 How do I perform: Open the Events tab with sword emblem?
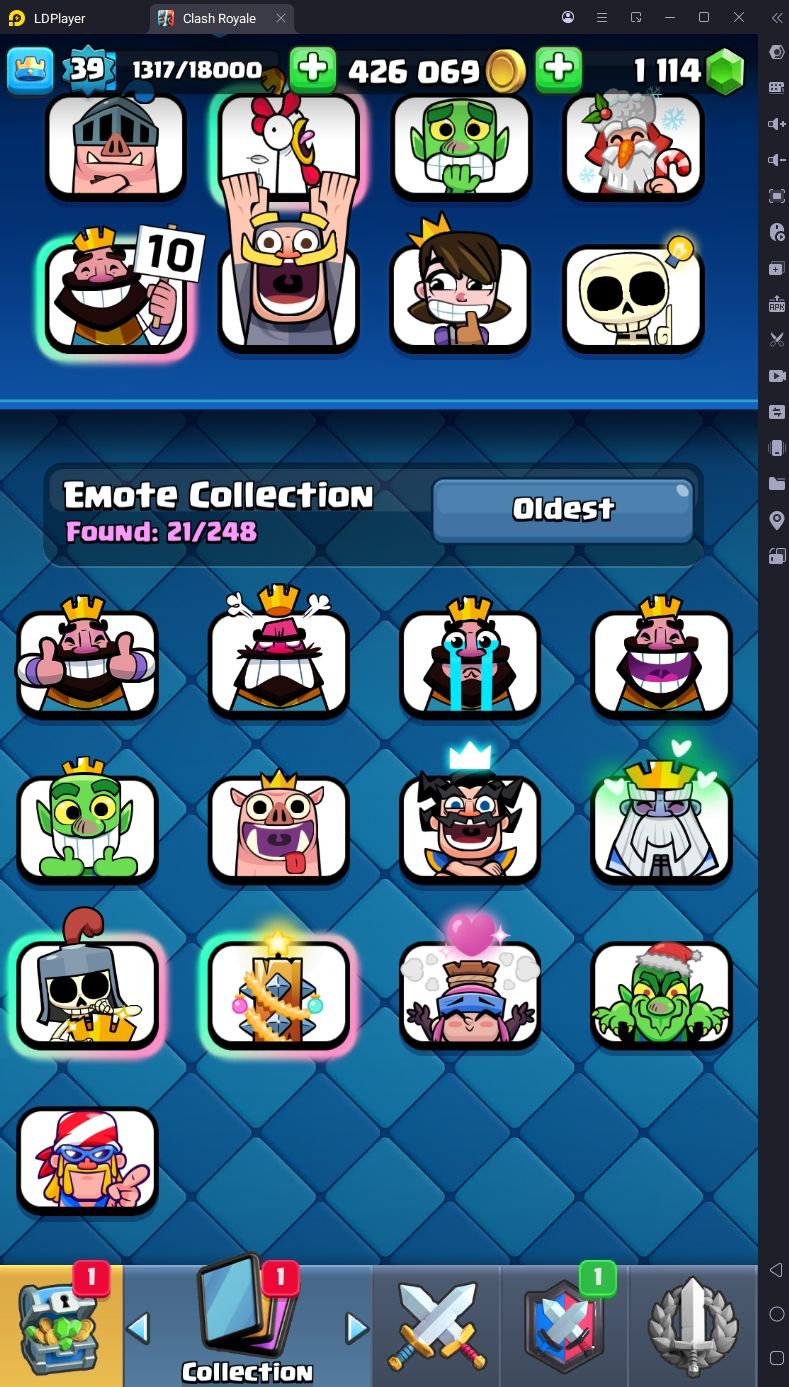pyautogui.click(x=693, y=1325)
